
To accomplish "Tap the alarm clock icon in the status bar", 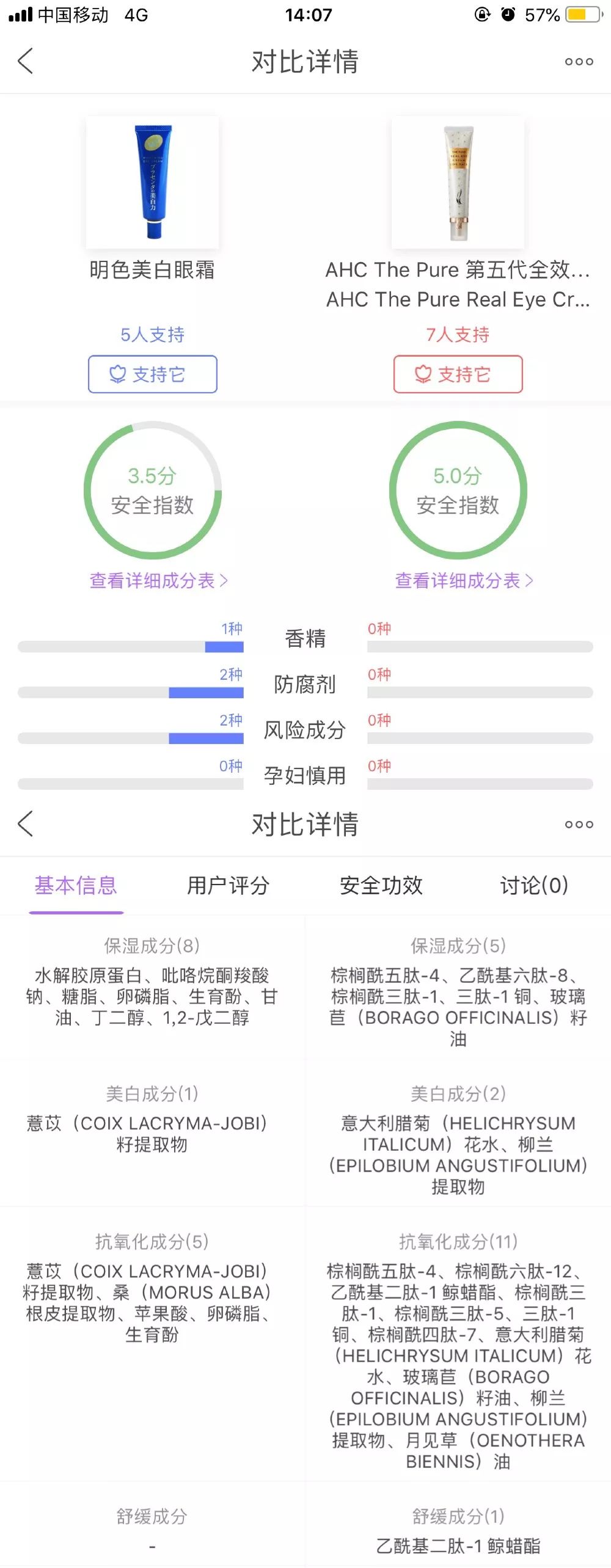I will pos(508,14).
